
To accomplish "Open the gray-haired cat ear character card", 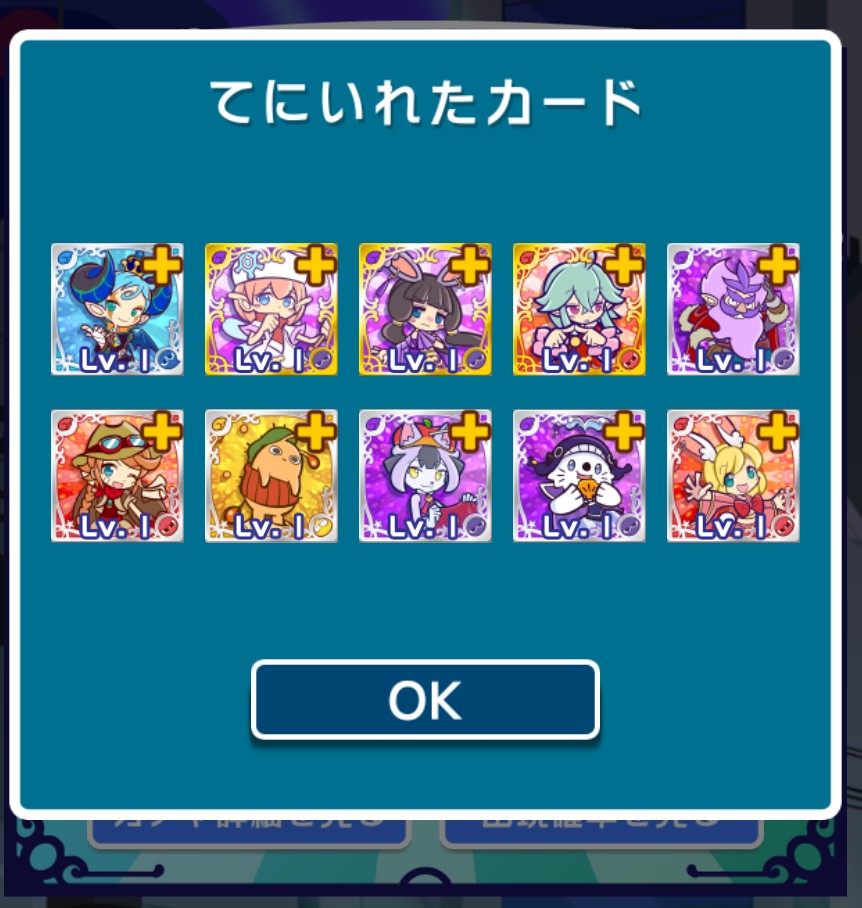I will (425, 476).
